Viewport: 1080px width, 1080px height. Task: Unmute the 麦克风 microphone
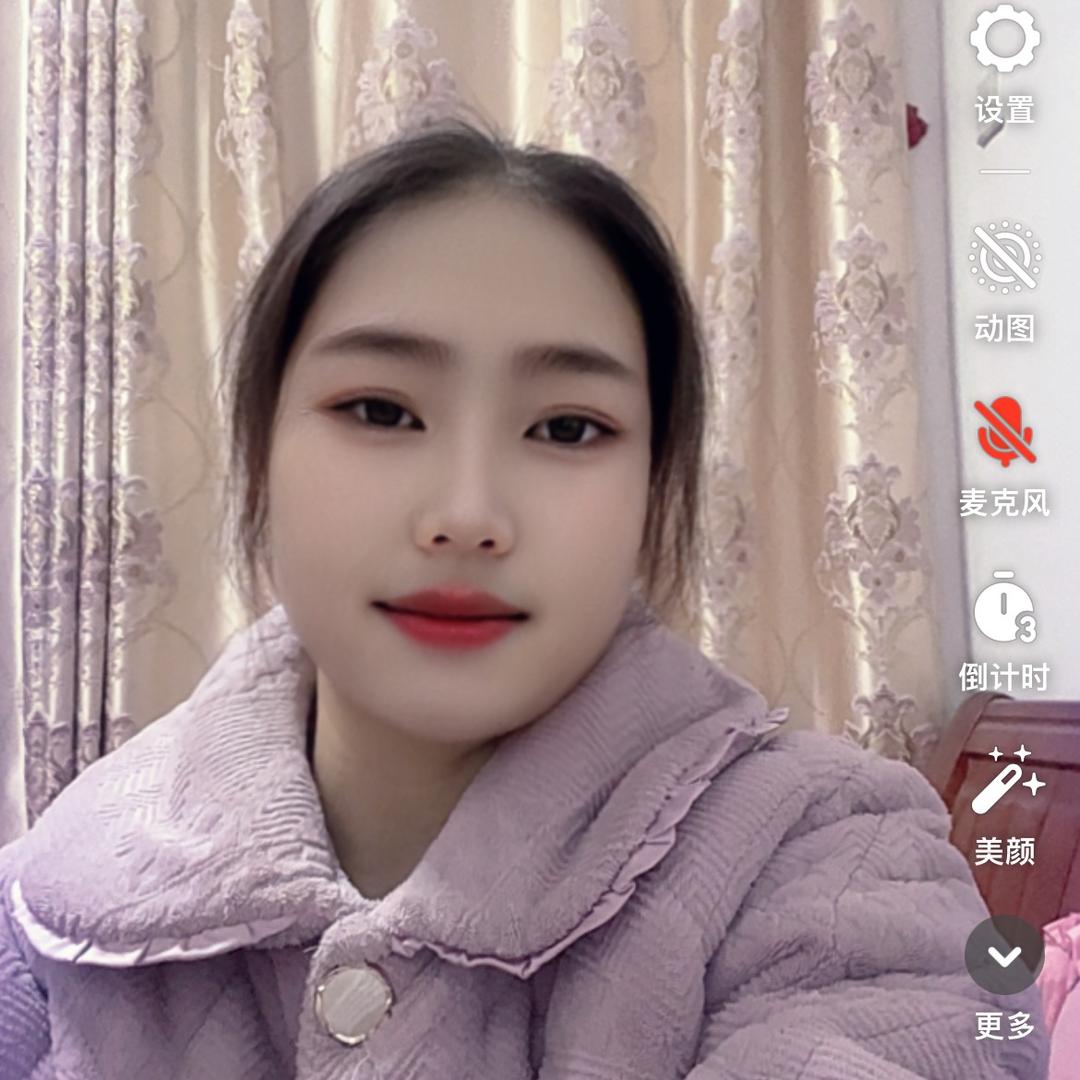point(1004,432)
